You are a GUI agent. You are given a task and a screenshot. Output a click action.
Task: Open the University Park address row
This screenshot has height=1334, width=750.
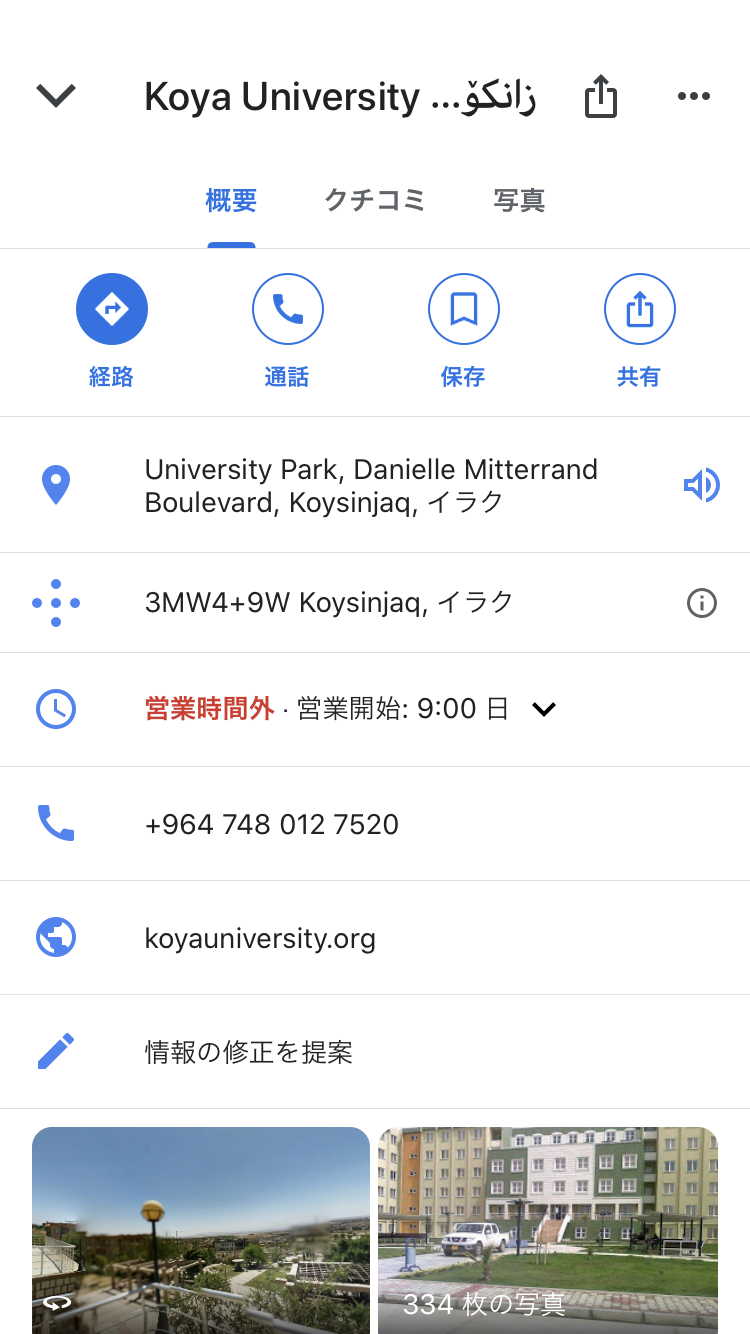pos(371,486)
